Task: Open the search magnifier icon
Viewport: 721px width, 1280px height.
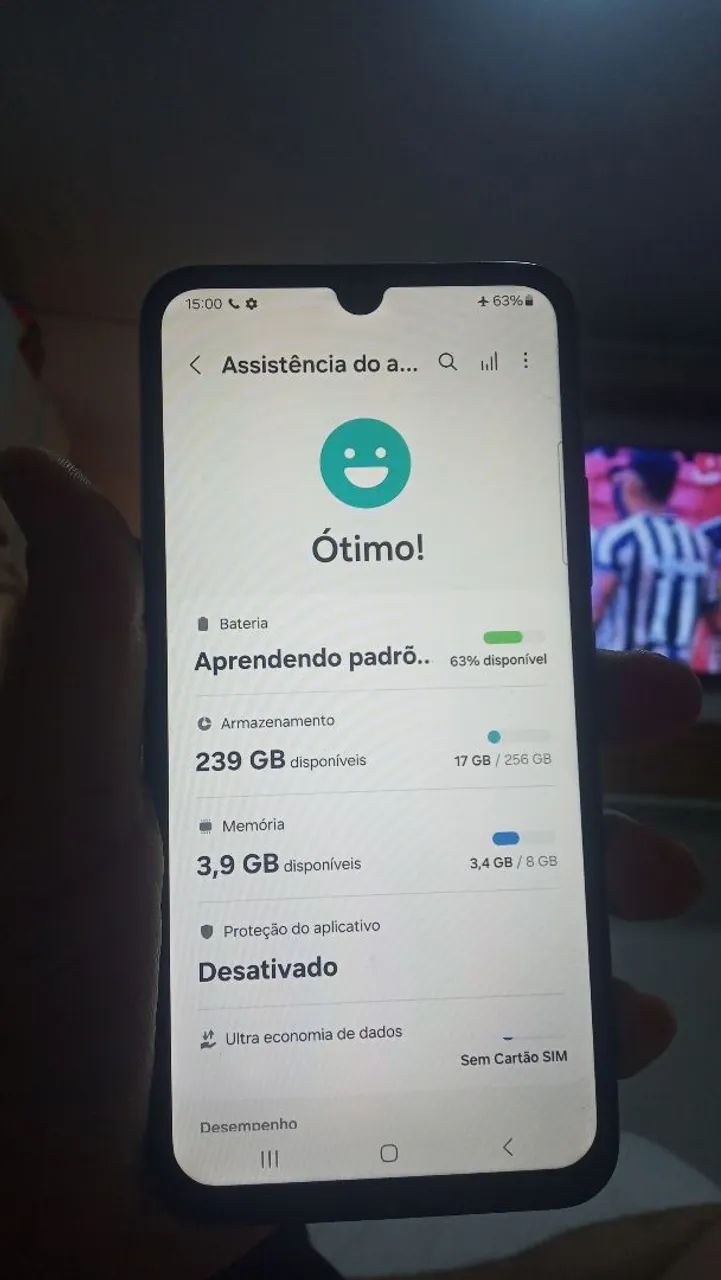Action: pyautogui.click(x=448, y=362)
